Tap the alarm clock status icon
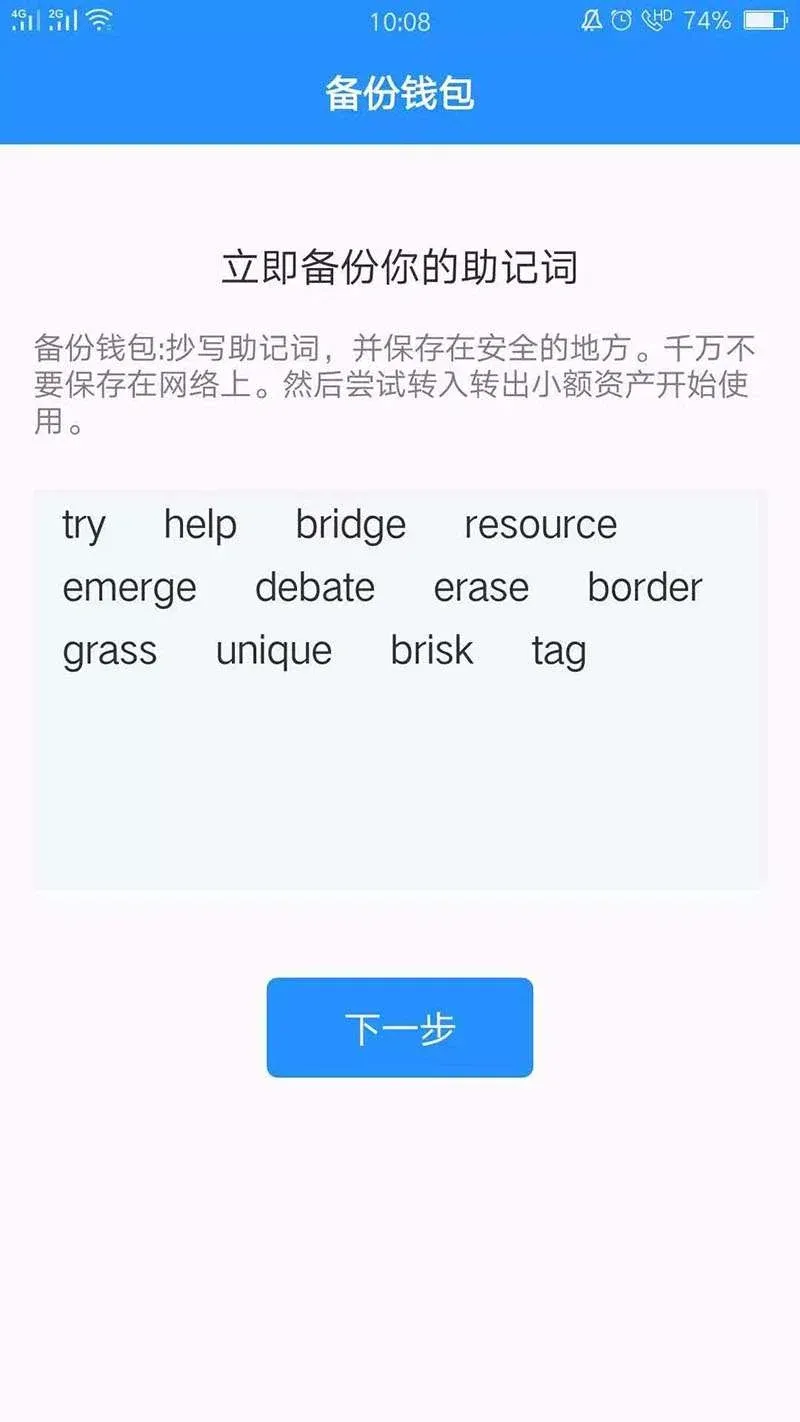 tap(621, 20)
